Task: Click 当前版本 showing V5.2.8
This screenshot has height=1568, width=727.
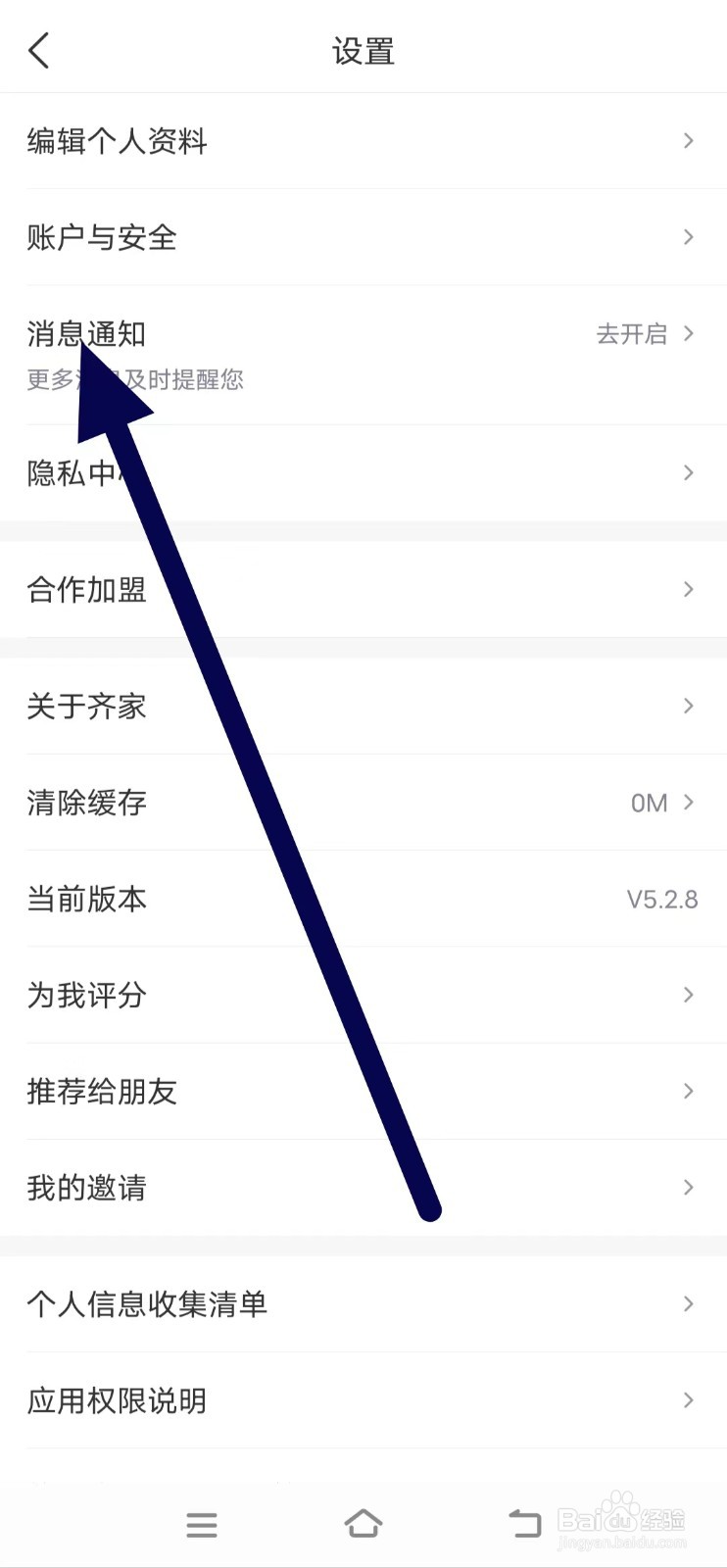Action: point(86,898)
